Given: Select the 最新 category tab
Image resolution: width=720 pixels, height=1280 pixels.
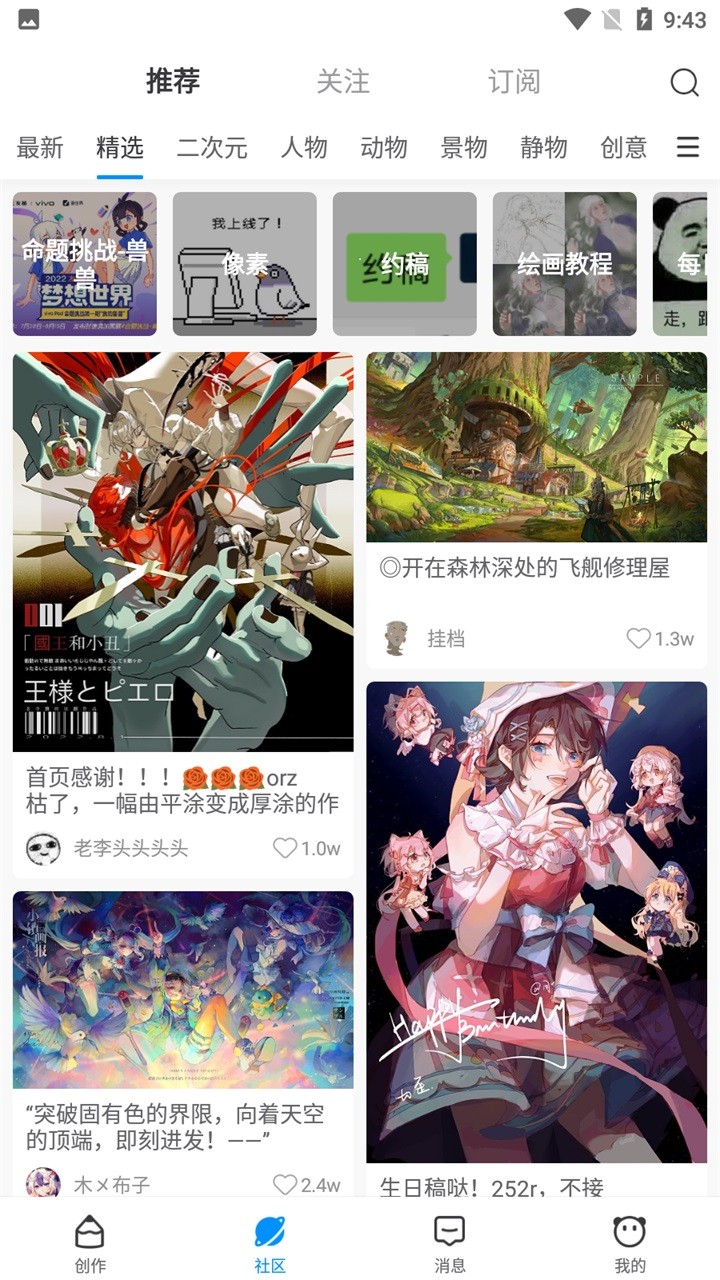Looking at the screenshot, I should [x=40, y=148].
